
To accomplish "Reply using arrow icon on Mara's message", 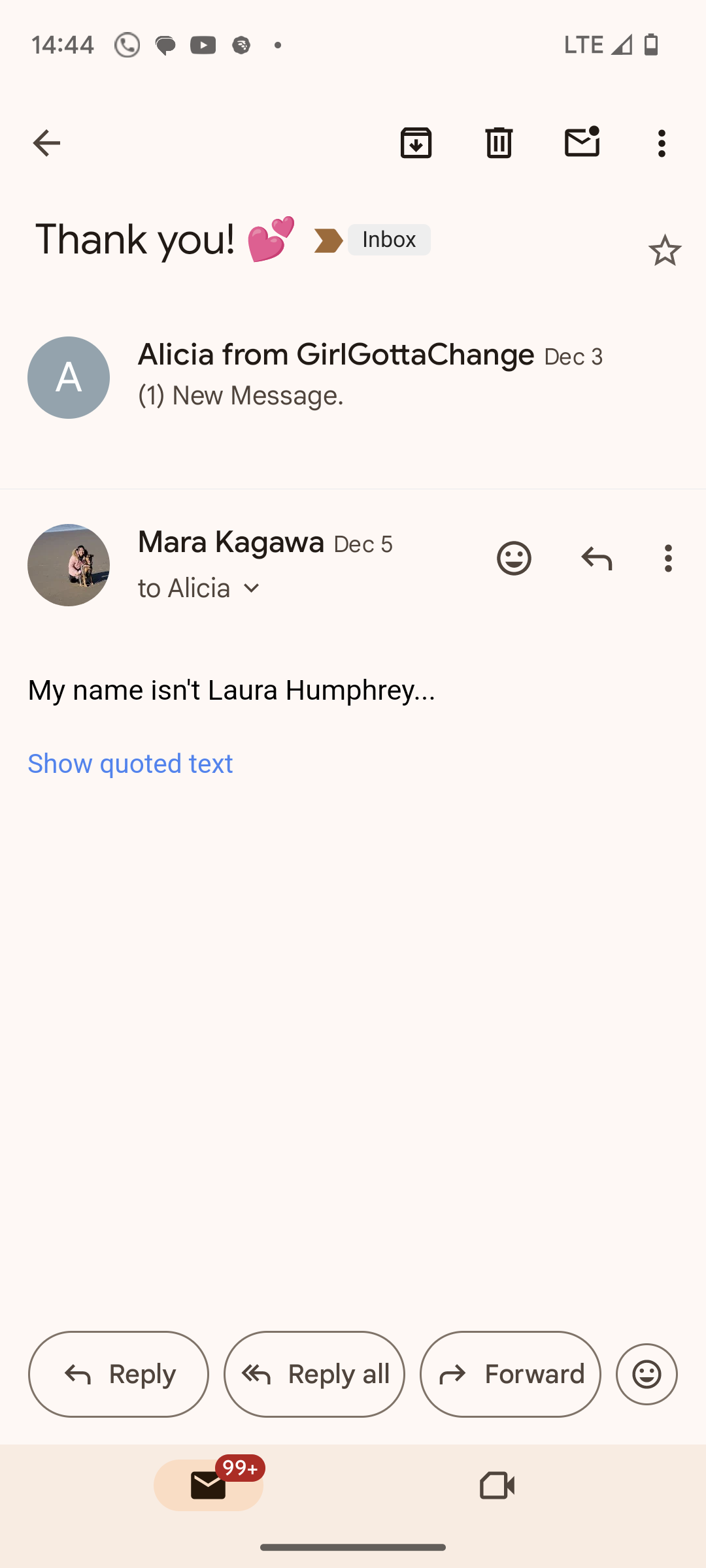I will (596, 559).
